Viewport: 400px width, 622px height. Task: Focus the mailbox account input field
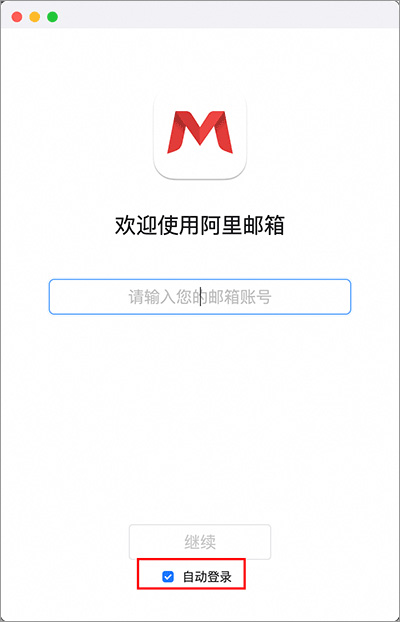(200, 297)
